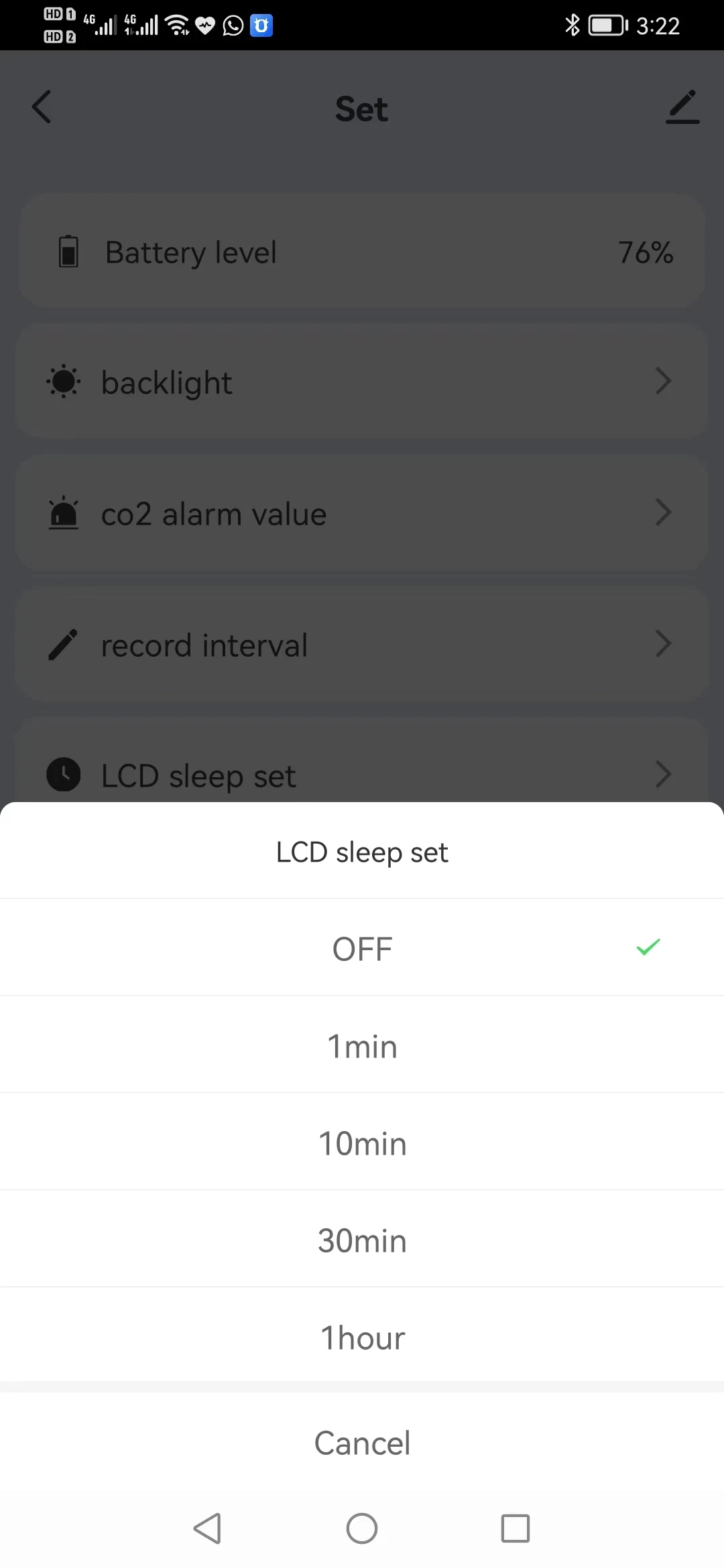Pick the 30min sleep option
724x1568 pixels.
coord(362,1238)
